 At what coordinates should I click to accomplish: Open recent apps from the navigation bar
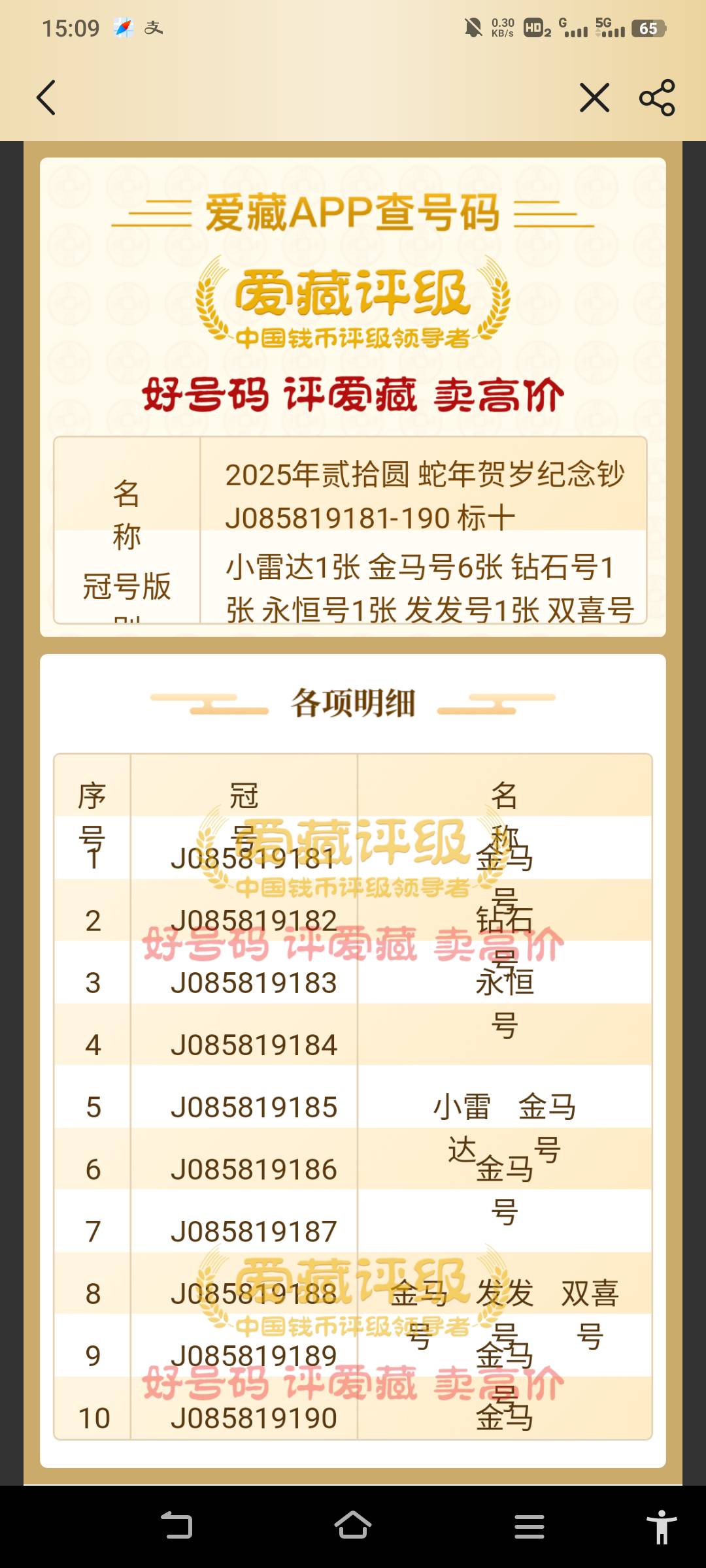[x=529, y=1526]
